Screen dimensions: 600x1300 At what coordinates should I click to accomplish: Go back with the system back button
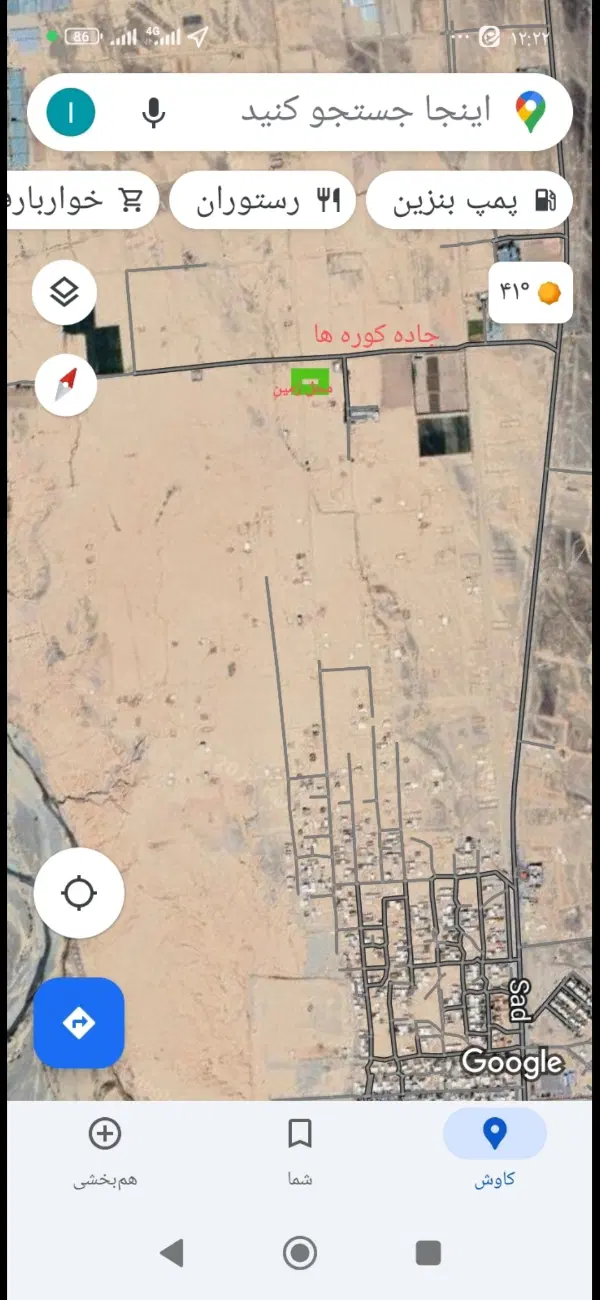click(x=172, y=1252)
